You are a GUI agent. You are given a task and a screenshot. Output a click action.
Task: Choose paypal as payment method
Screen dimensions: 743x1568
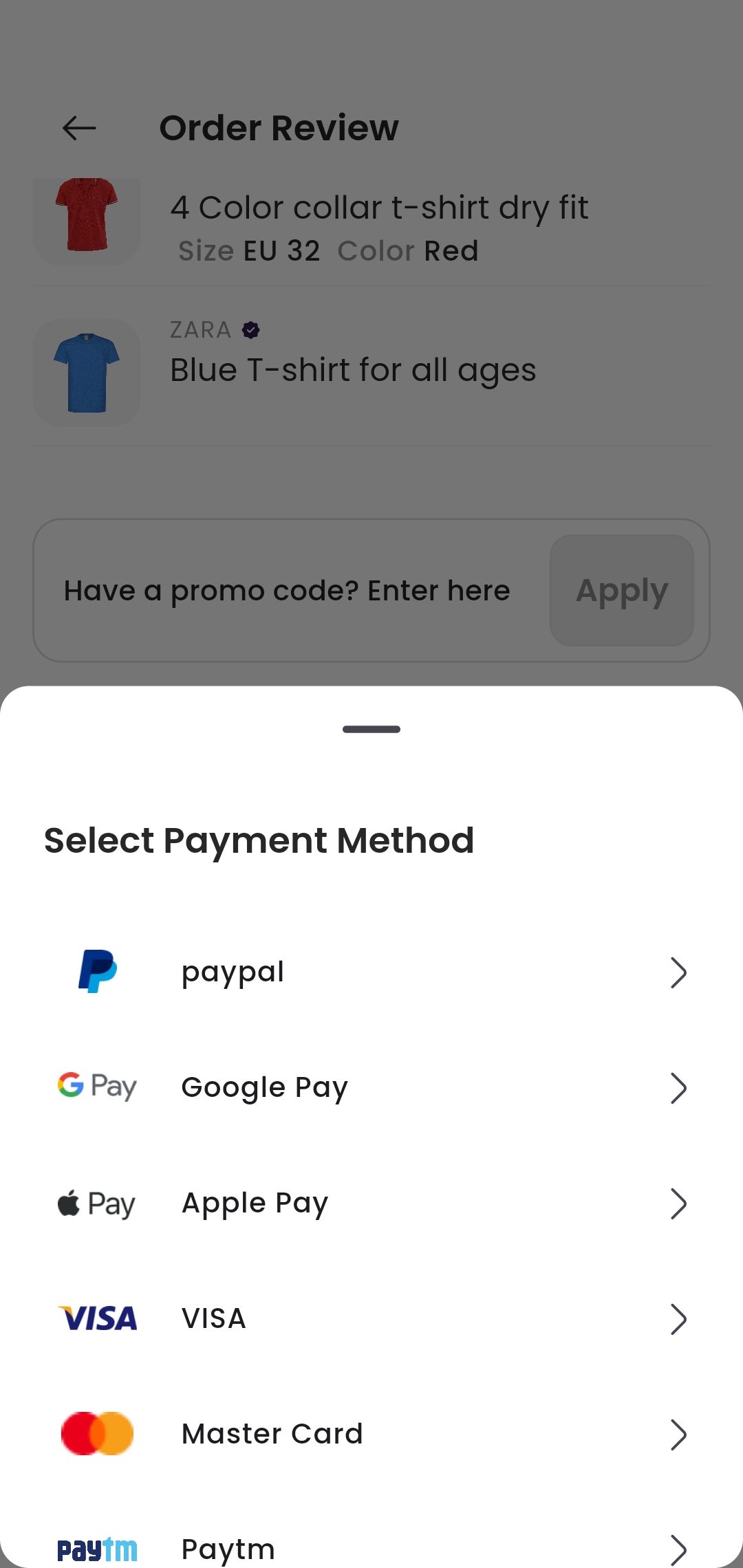(x=371, y=972)
